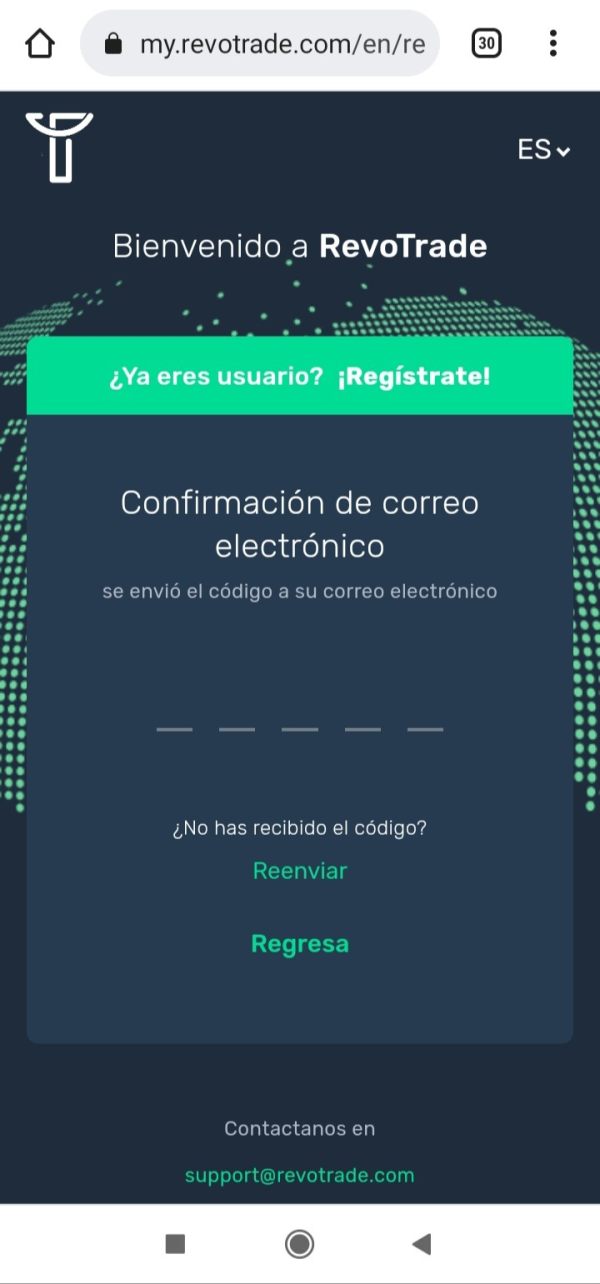Resend the code with Reenviar
Screen dimensions: 600x1284
pyautogui.click(x=300, y=871)
